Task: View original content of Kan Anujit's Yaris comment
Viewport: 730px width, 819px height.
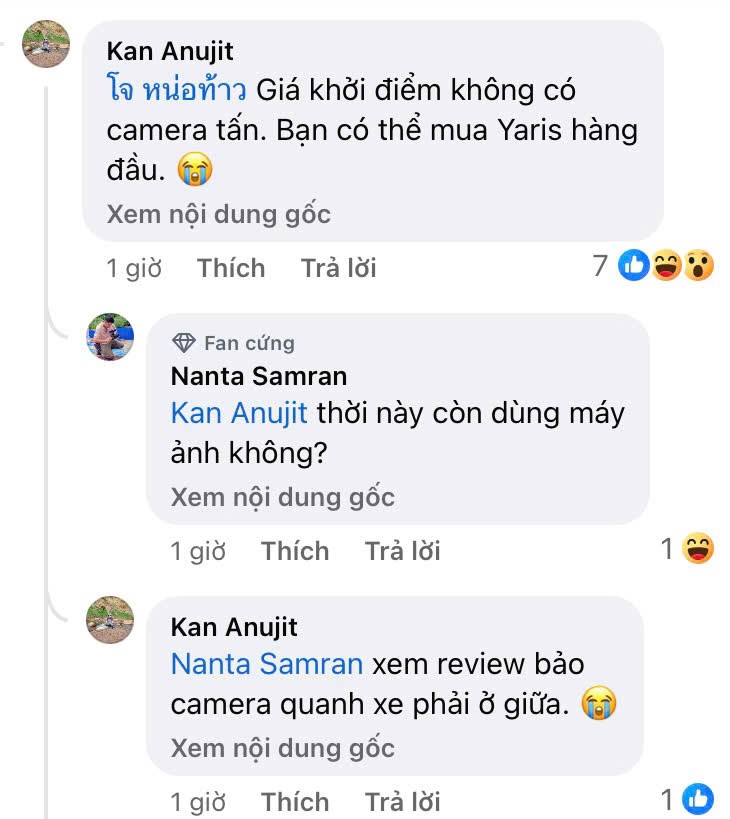Action: (218, 214)
